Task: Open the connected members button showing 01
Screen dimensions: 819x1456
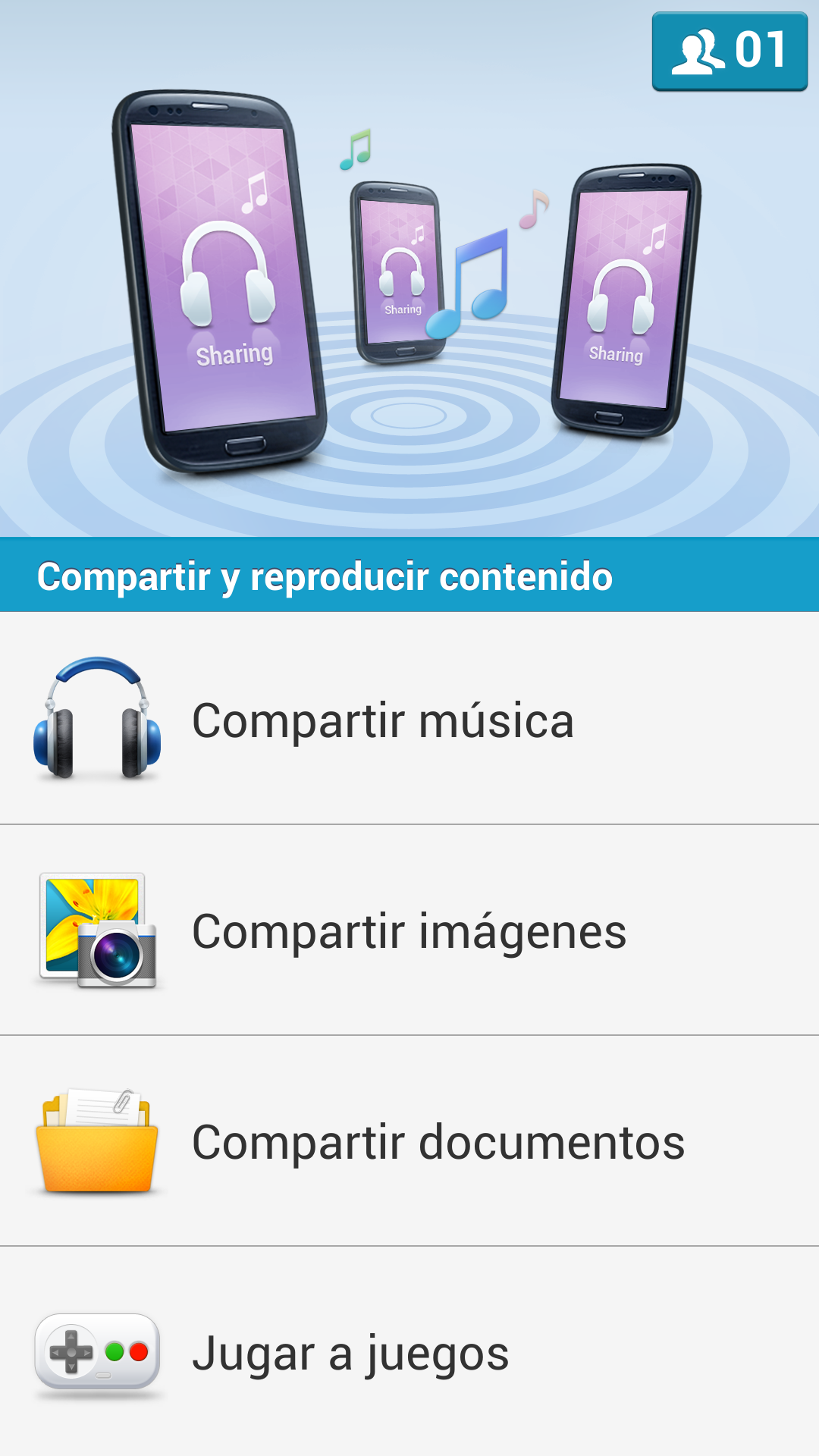Action: click(x=730, y=52)
